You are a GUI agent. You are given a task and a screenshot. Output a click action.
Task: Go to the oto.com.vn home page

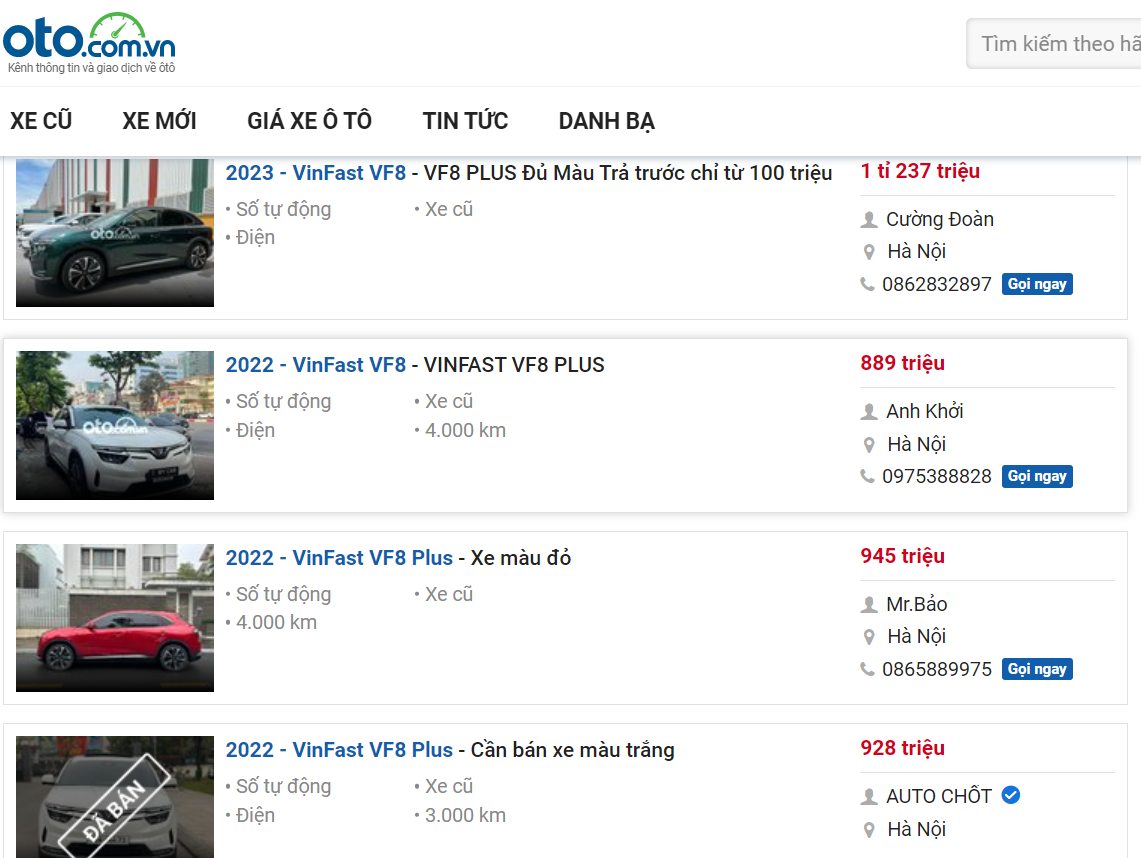pos(89,41)
